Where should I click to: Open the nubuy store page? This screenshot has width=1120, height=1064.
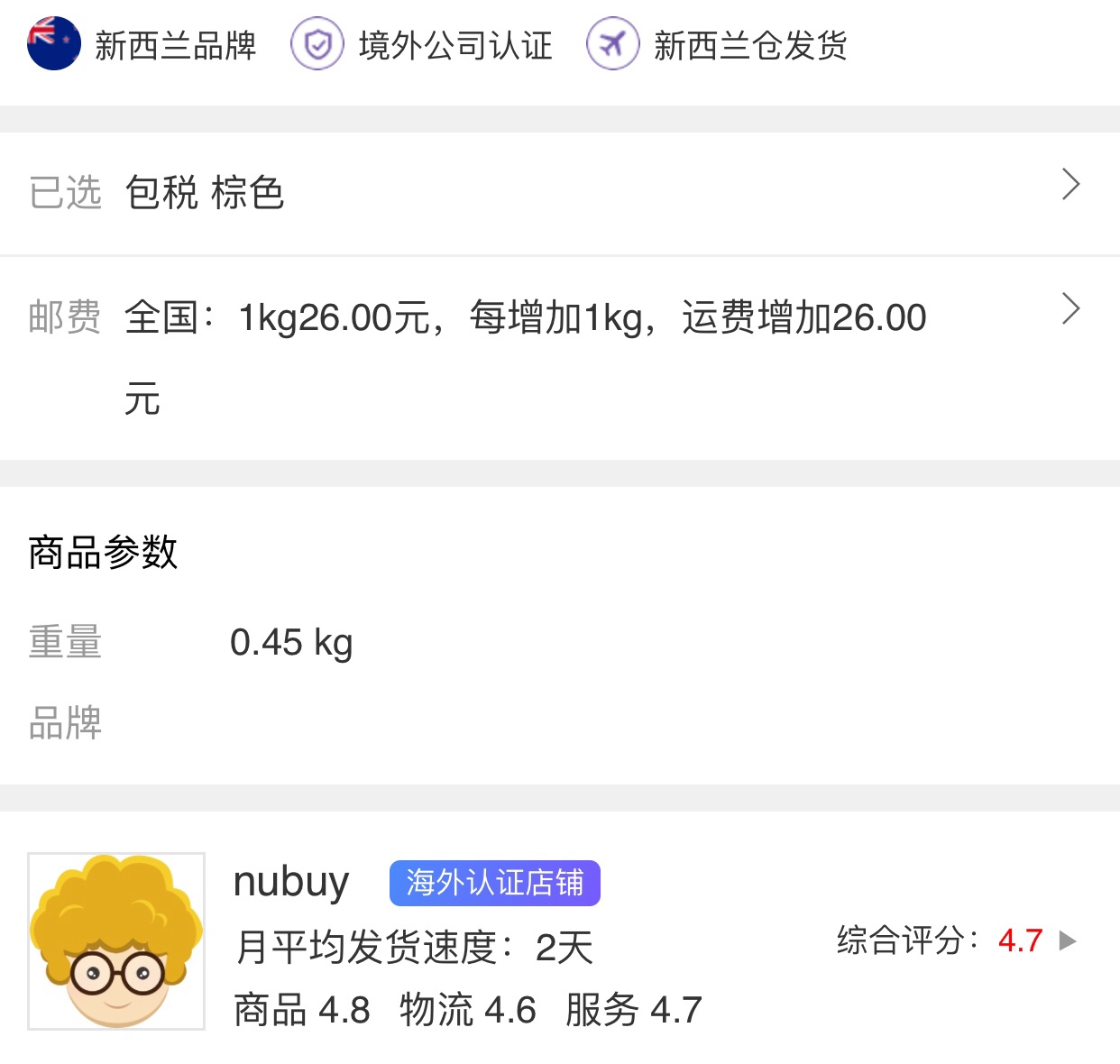click(290, 882)
